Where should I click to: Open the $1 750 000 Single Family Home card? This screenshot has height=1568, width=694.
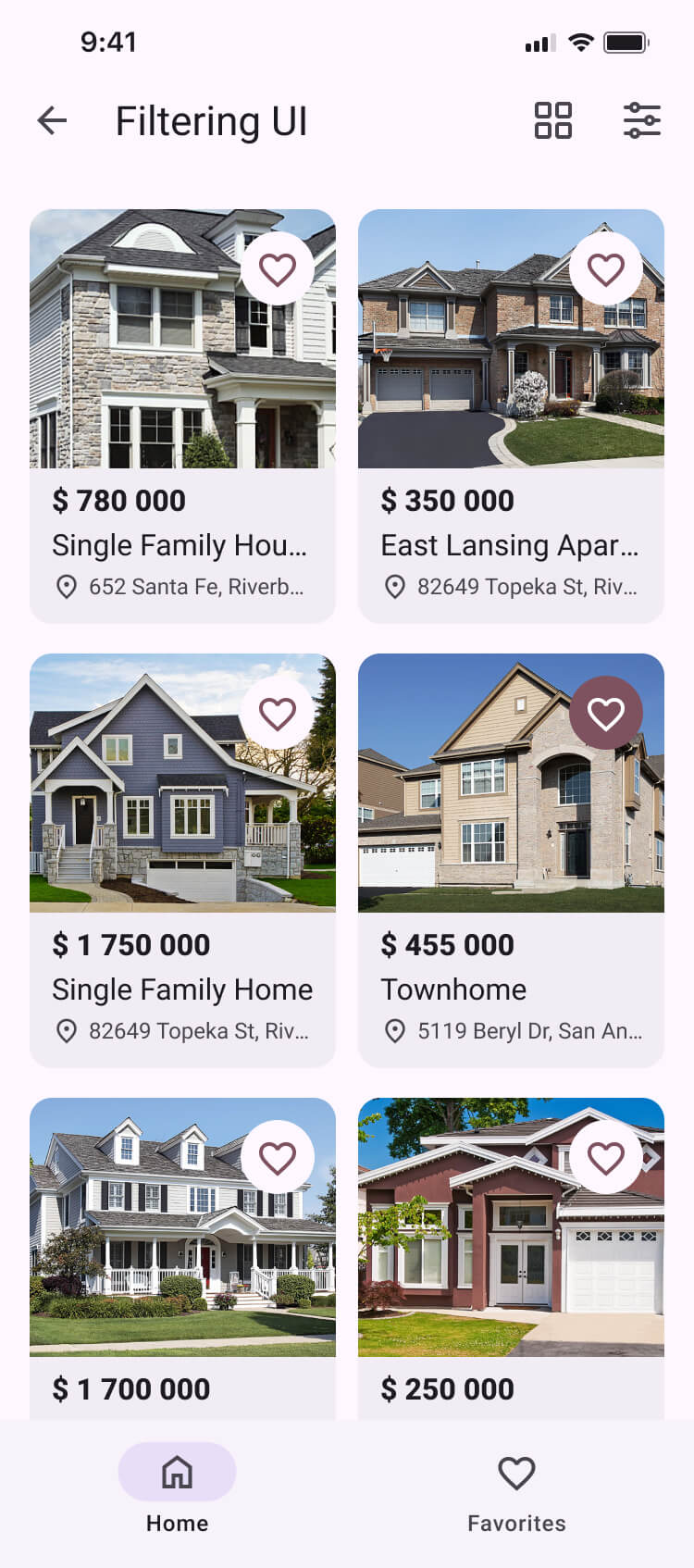click(x=182, y=989)
